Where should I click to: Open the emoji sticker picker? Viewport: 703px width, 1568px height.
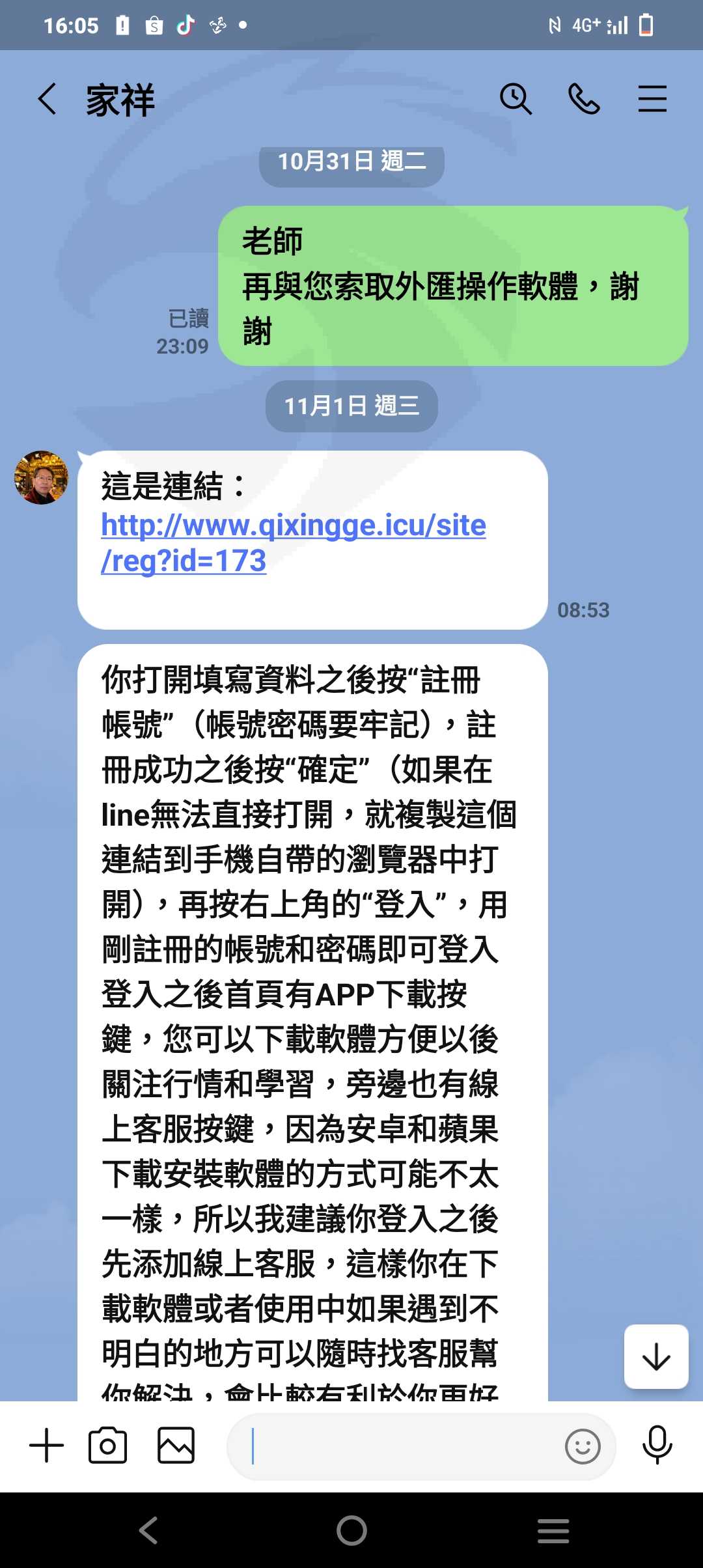click(583, 1446)
